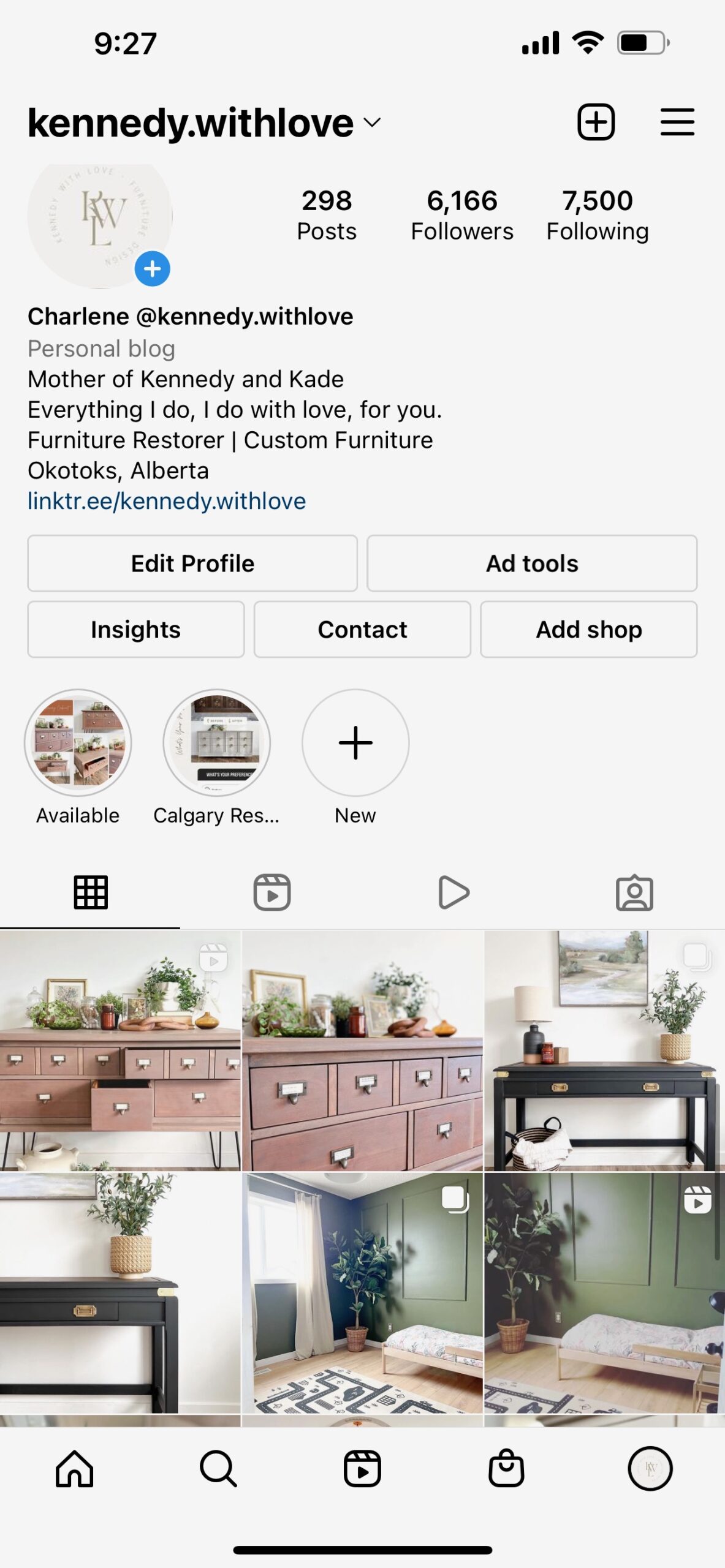The height and width of the screenshot is (1568, 725).
Task: View the 6,166 Followers list
Action: 462,215
